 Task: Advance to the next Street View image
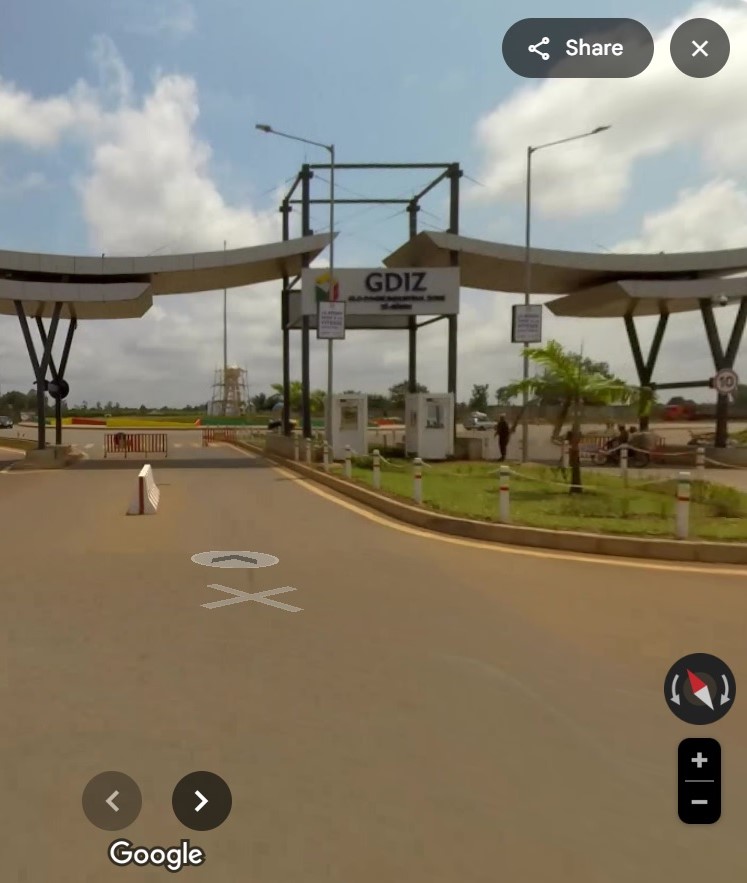point(202,801)
